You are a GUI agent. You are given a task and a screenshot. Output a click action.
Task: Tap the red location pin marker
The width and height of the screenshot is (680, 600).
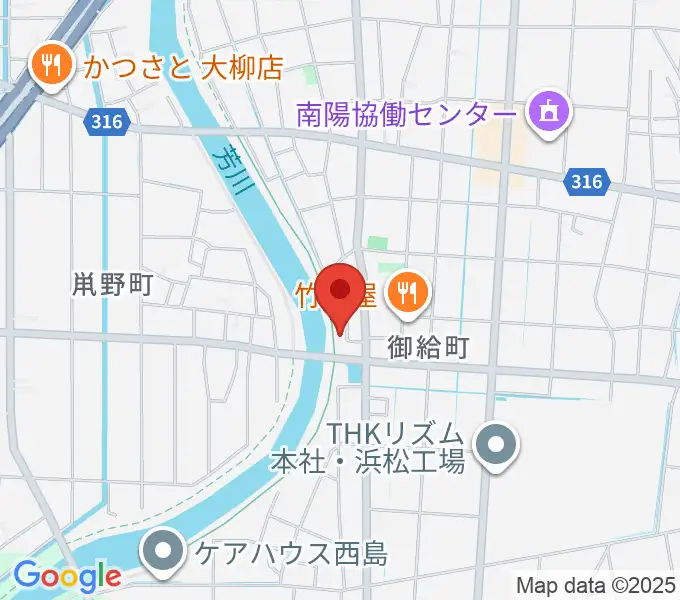[340, 293]
